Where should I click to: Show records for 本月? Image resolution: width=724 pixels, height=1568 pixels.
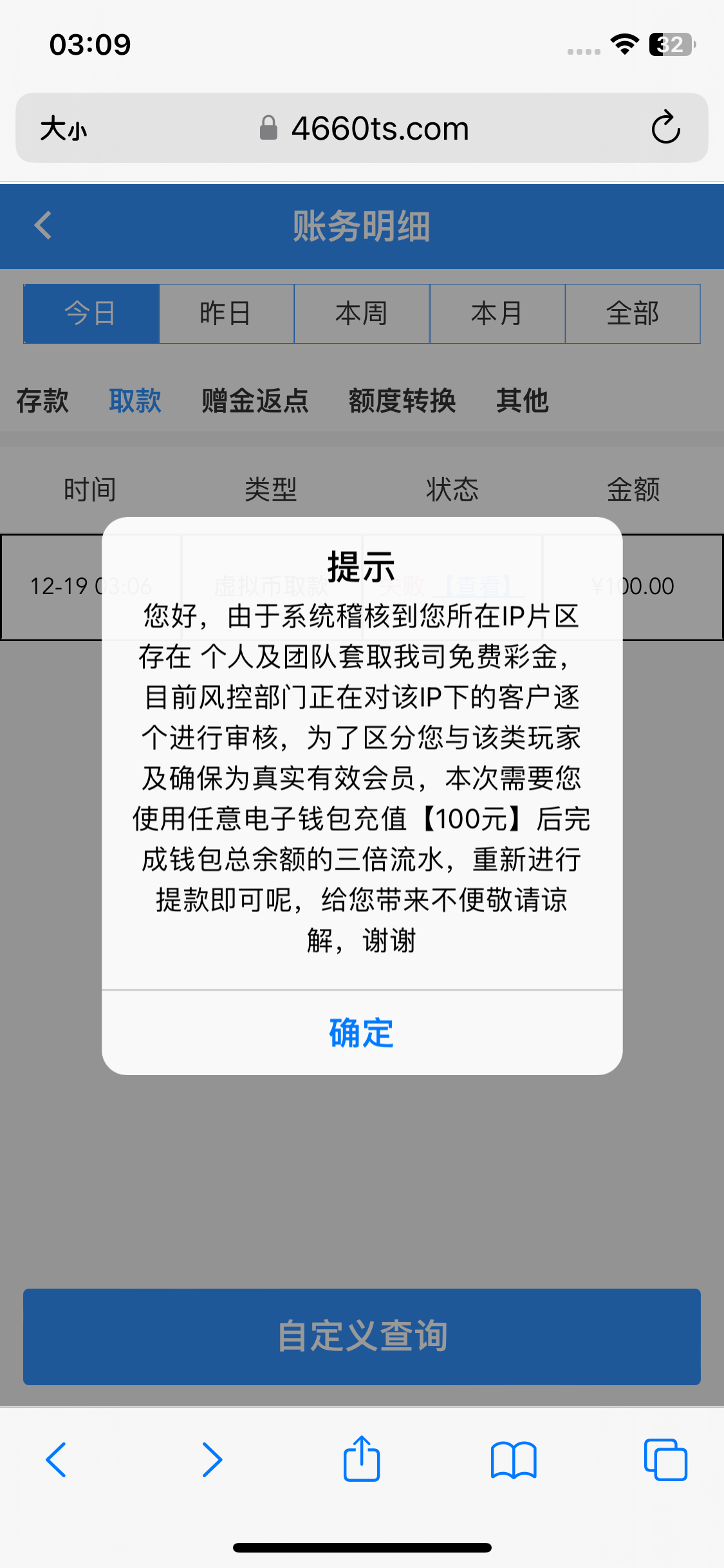coord(497,313)
